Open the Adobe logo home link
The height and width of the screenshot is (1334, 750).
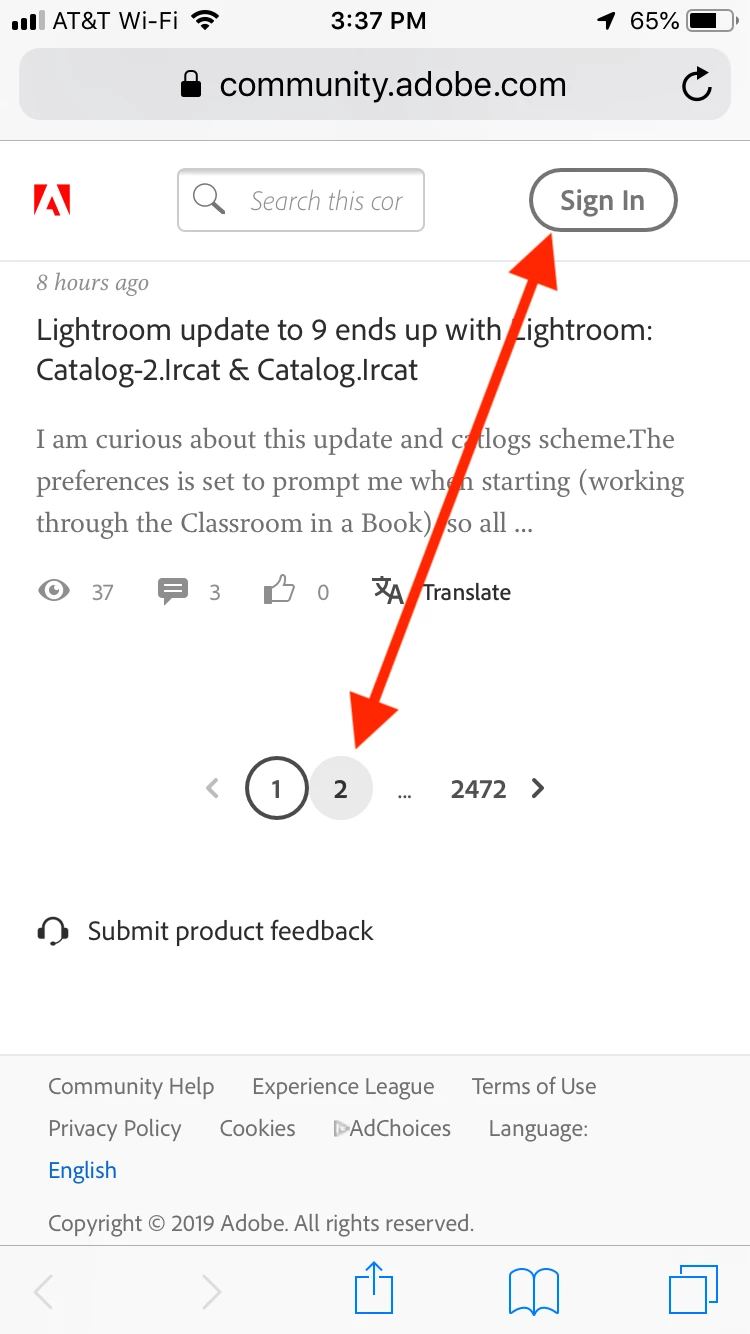coord(52,200)
